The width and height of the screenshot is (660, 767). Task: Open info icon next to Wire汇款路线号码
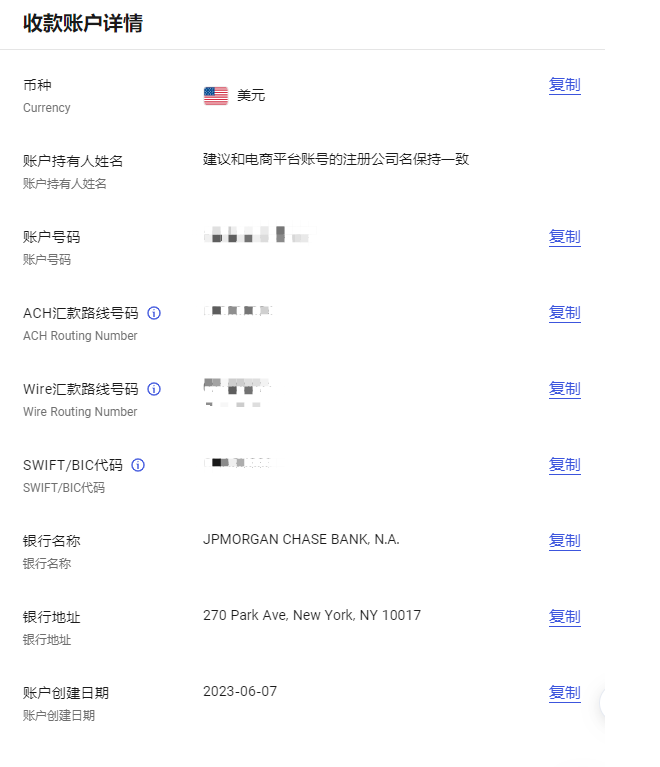(x=154, y=389)
